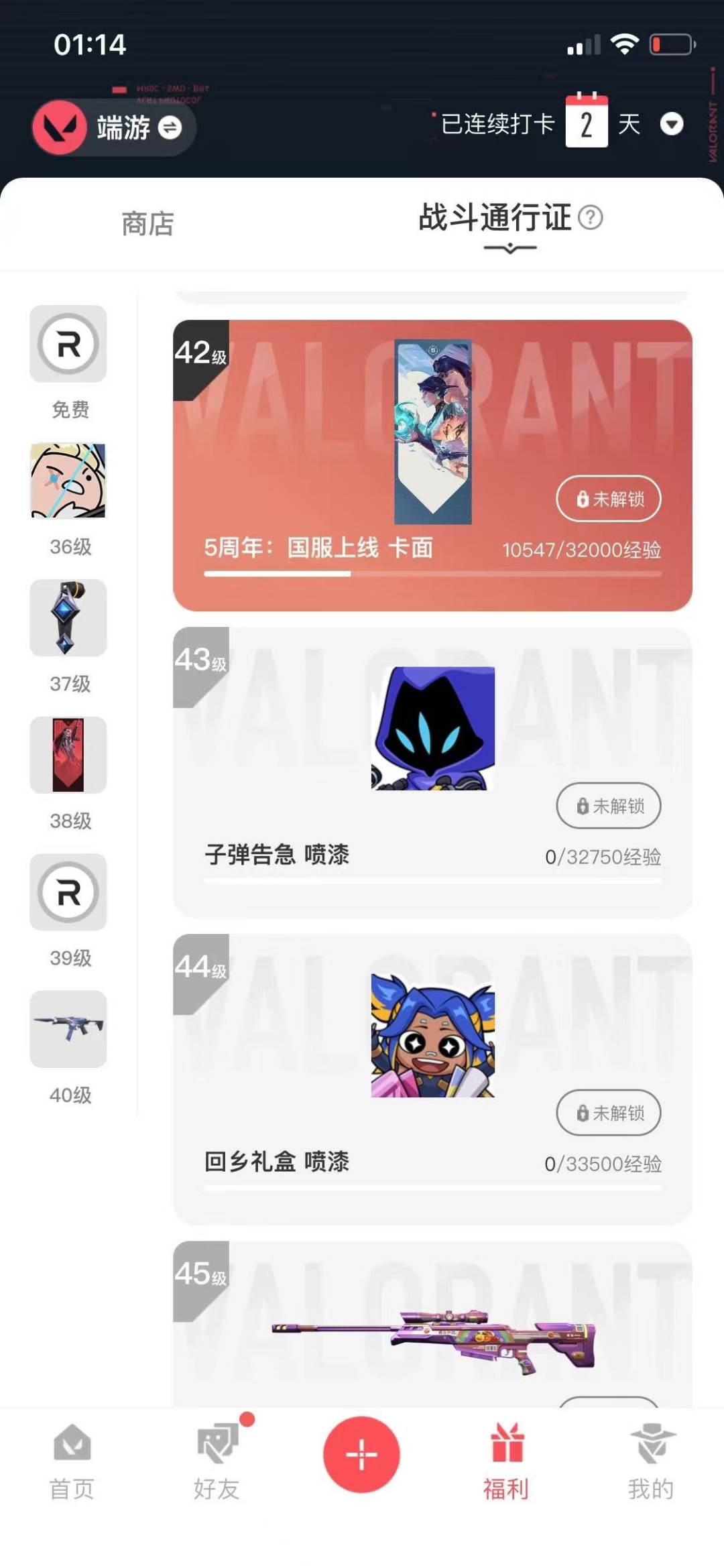Open the 好友 tab
The width and height of the screenshot is (724, 1568).
click(x=217, y=1461)
